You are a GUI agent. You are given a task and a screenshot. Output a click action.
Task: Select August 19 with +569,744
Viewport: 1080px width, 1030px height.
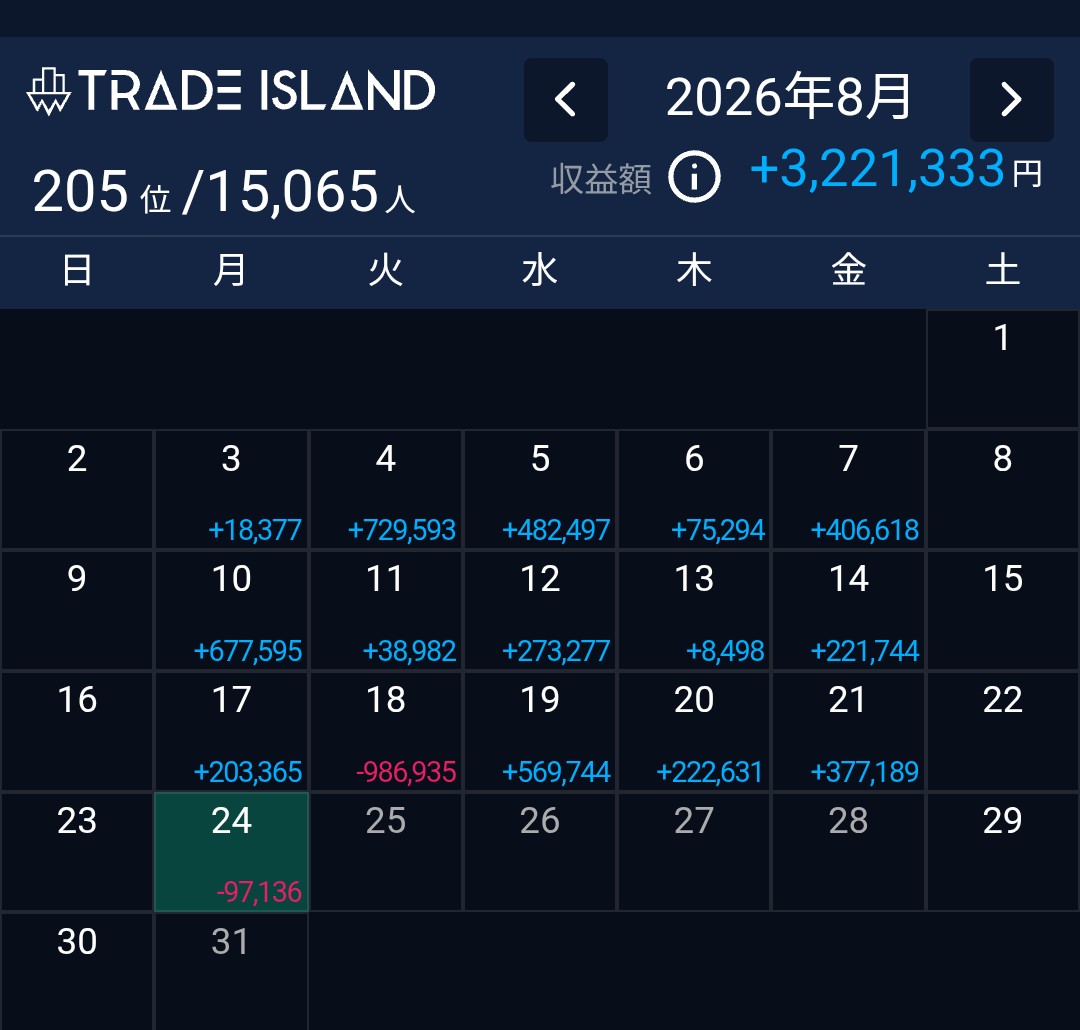pyautogui.click(x=540, y=731)
